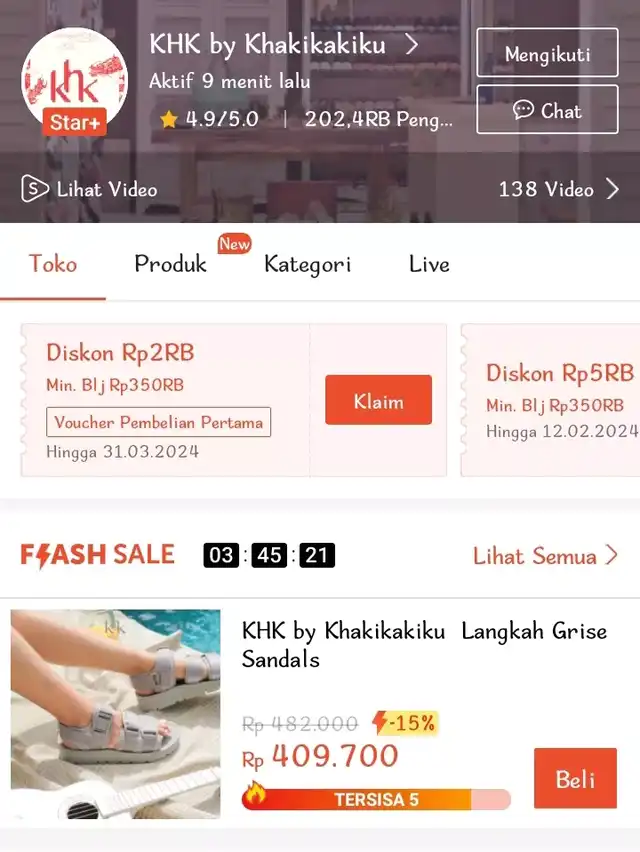Image resolution: width=640 pixels, height=852 pixels.
Task: Open Lihat Semua flash sale items
Action: (x=545, y=556)
